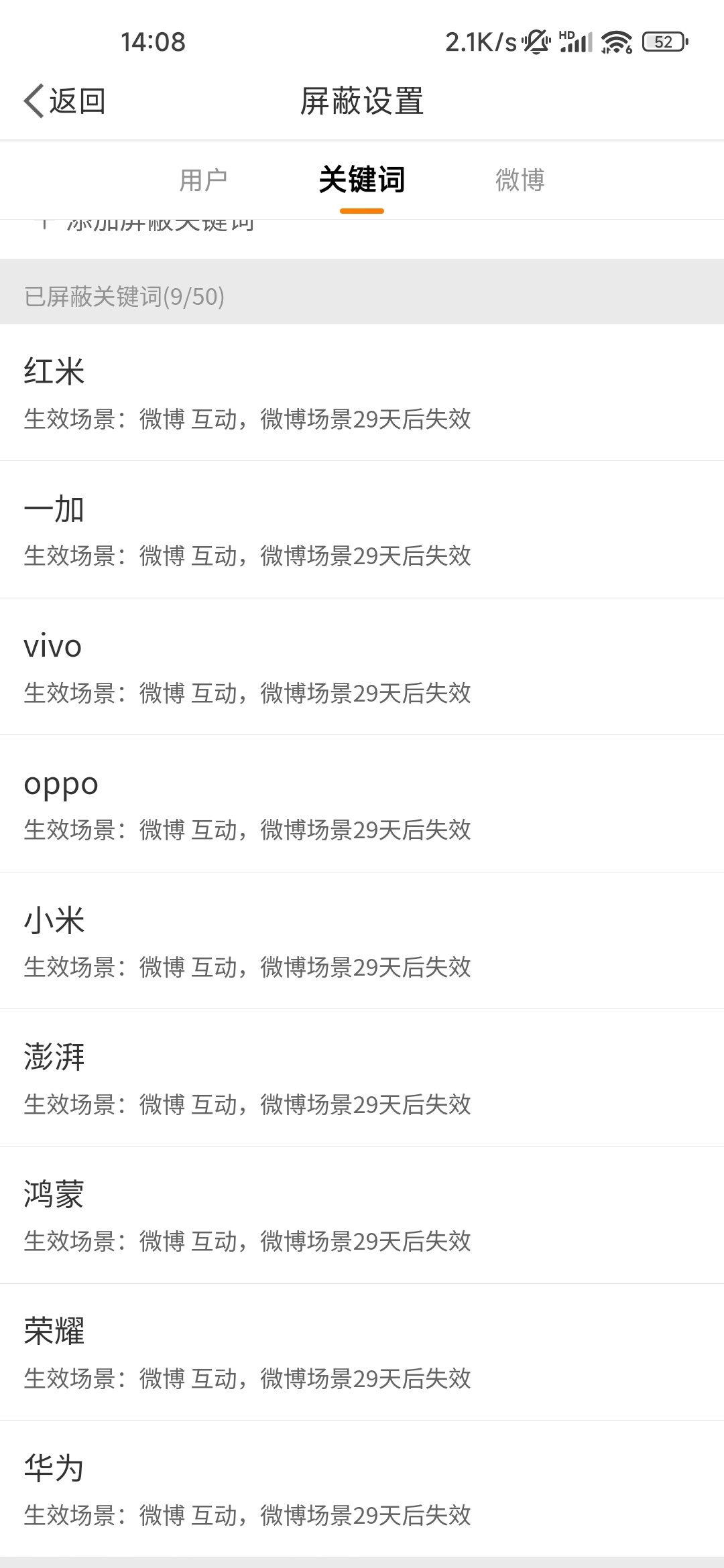Open the blocked keyword 一加
Image resolution: width=724 pixels, height=1568 pixels.
coord(362,530)
